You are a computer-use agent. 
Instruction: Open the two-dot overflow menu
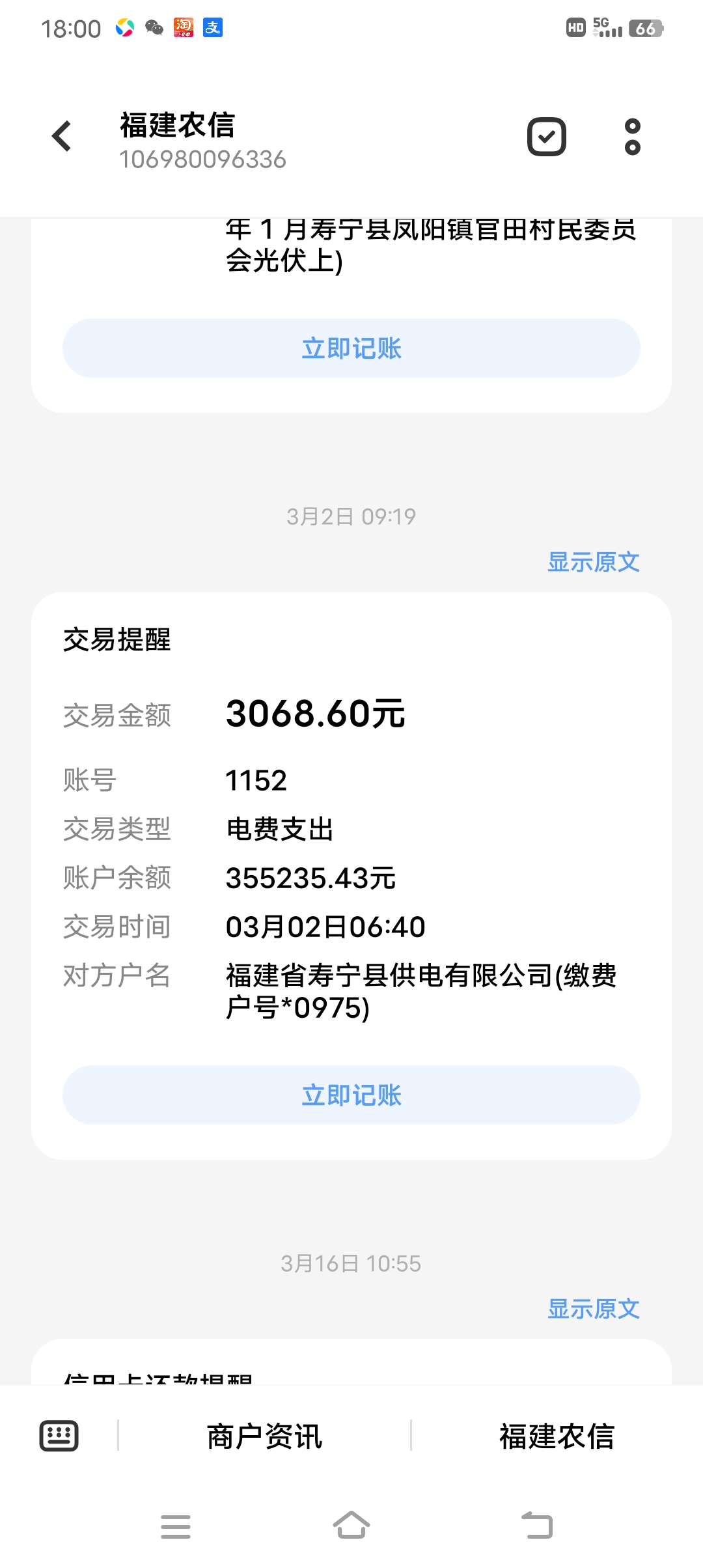coord(632,136)
